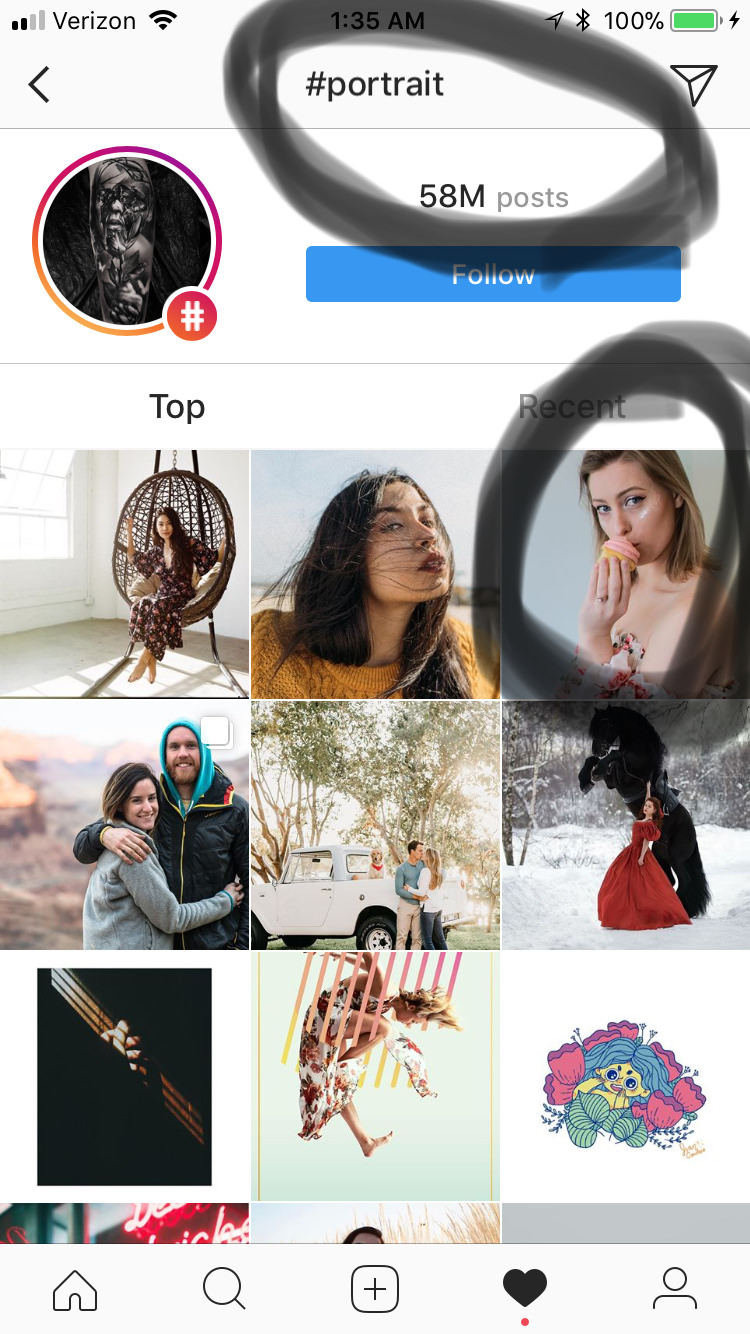
Task: Open the jumping woman in floral dress post
Action: coord(375,1076)
